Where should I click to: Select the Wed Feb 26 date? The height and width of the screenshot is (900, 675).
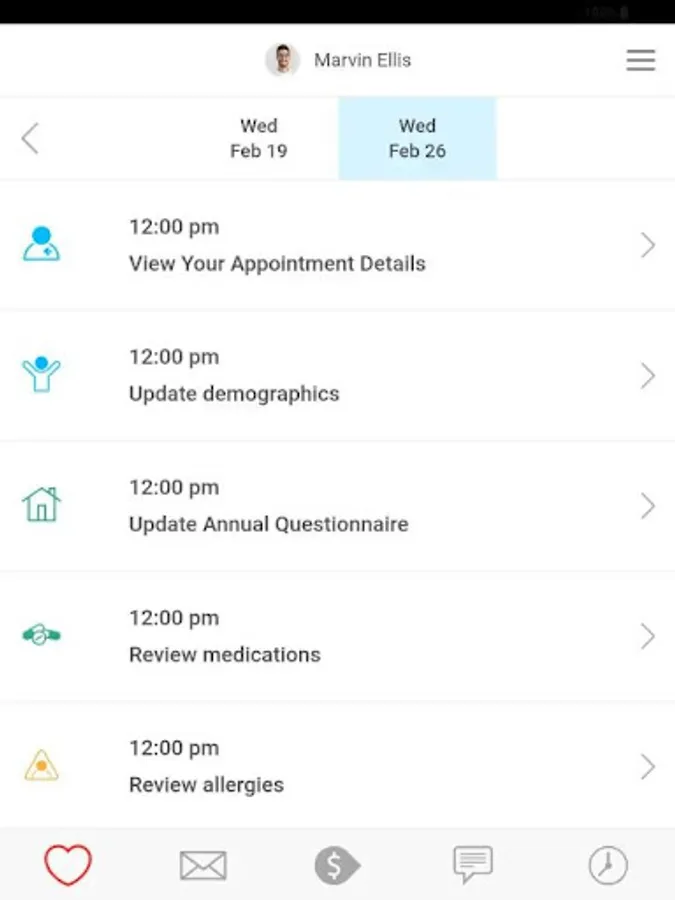417,138
